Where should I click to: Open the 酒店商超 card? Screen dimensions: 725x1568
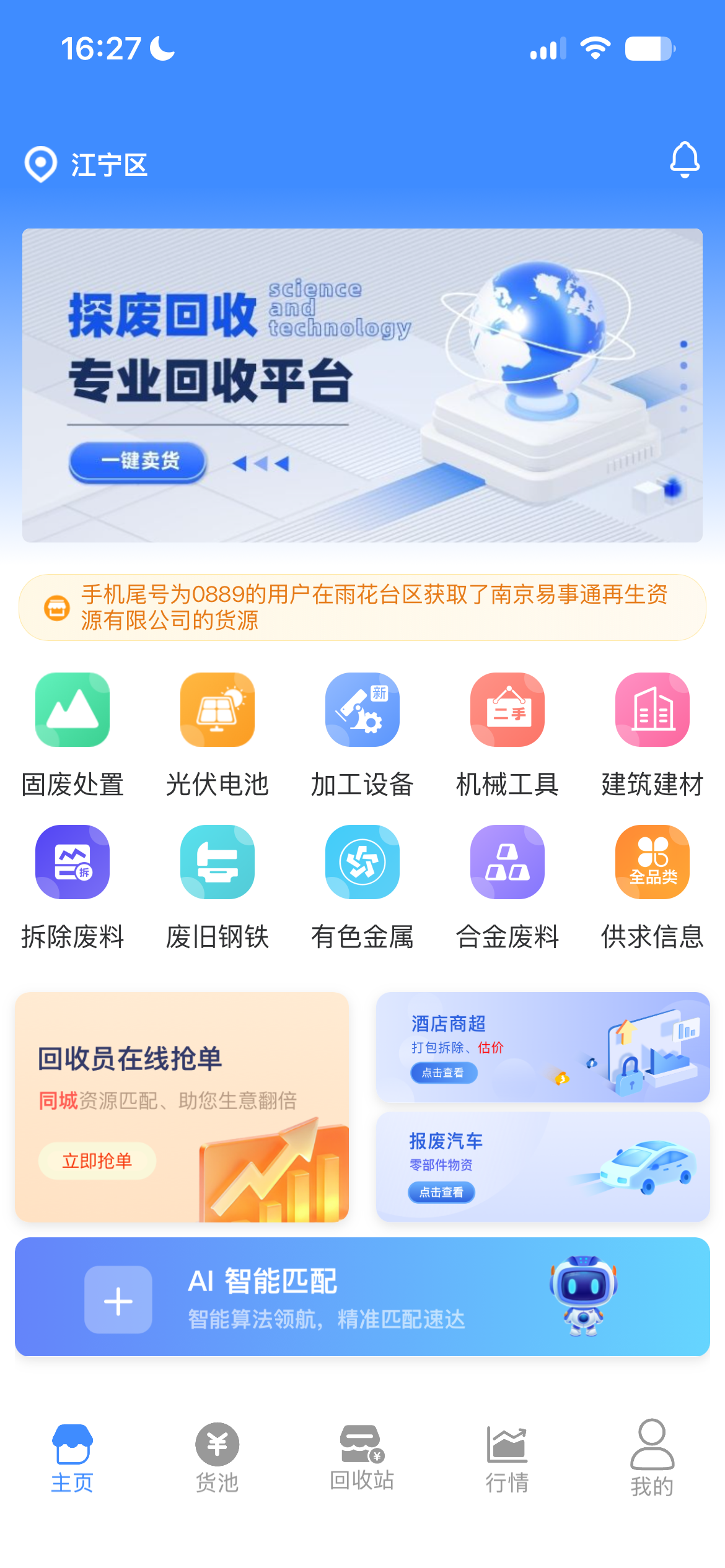pos(543,1047)
